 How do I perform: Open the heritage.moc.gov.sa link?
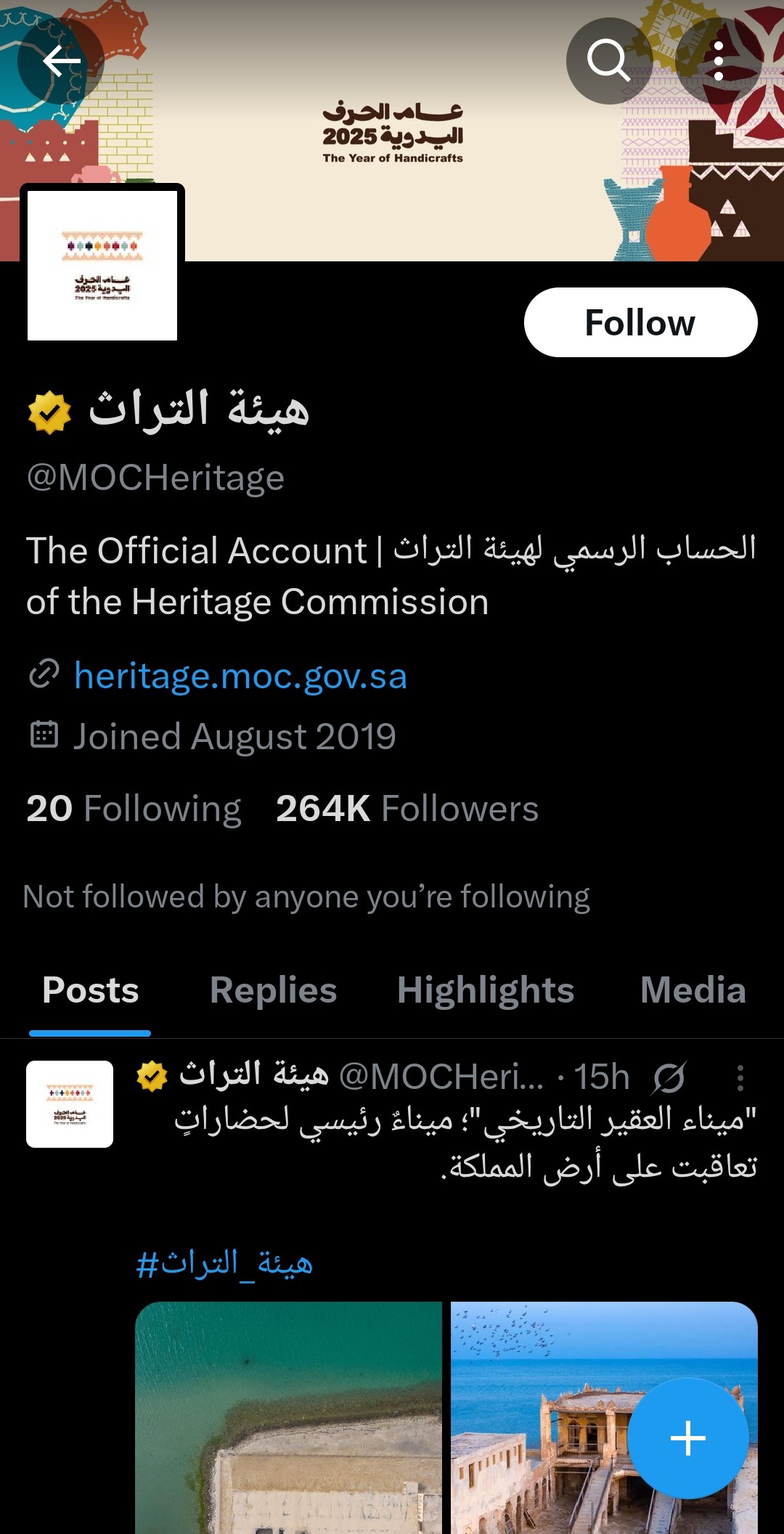coord(240,676)
